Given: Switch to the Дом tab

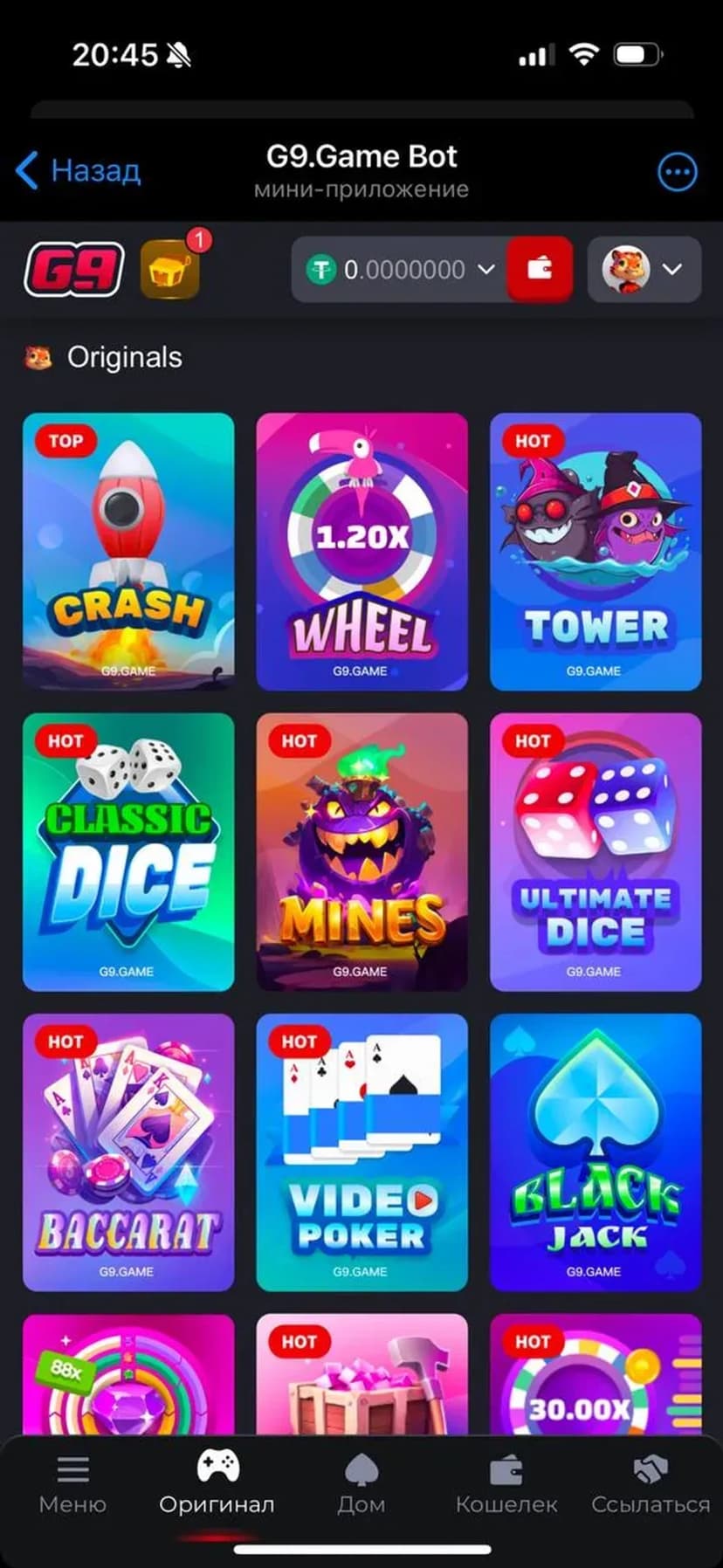Looking at the screenshot, I should [361, 1485].
